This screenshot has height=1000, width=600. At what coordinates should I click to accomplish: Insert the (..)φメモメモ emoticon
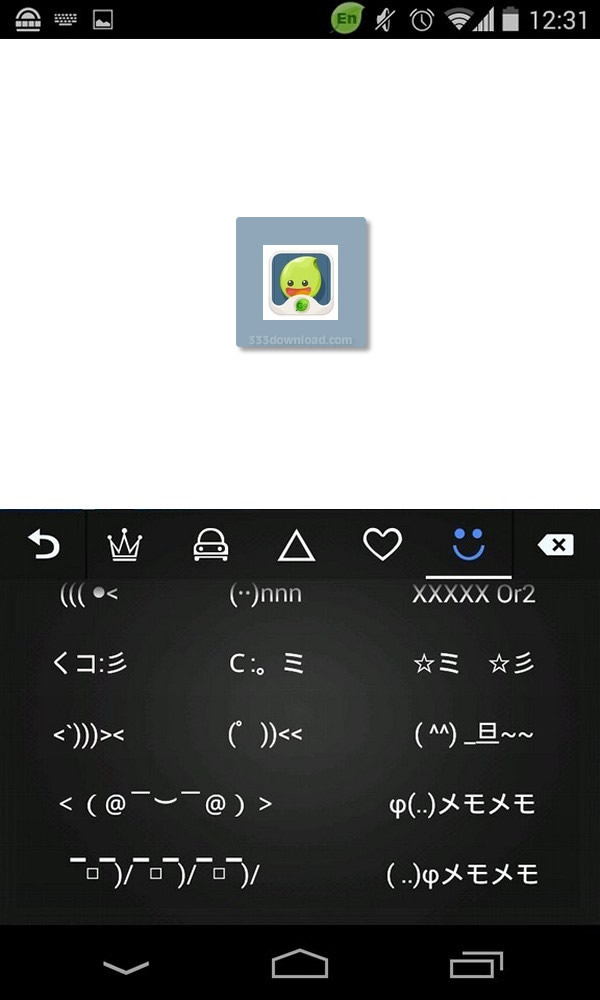click(x=462, y=875)
